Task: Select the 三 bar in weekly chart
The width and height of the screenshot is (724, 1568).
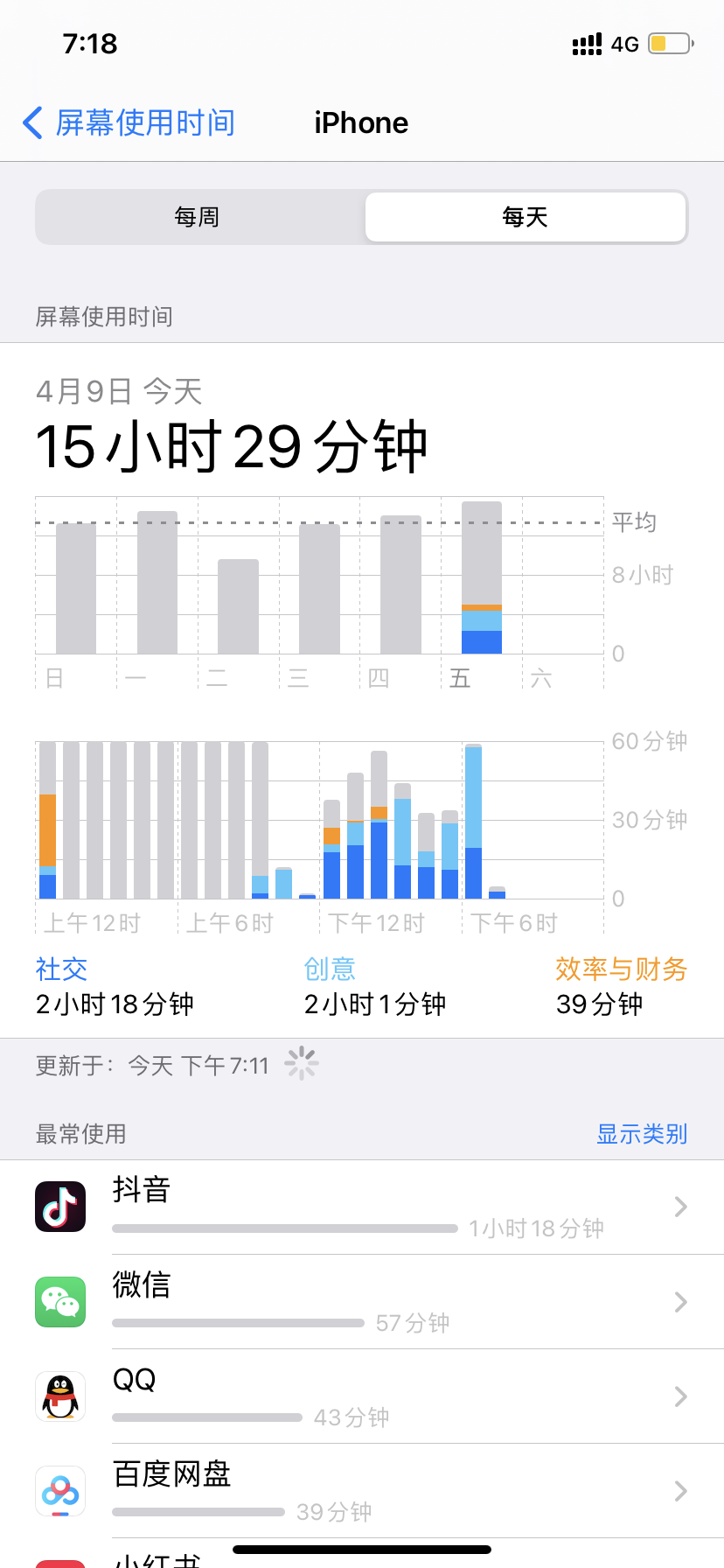Action: click(x=319, y=590)
